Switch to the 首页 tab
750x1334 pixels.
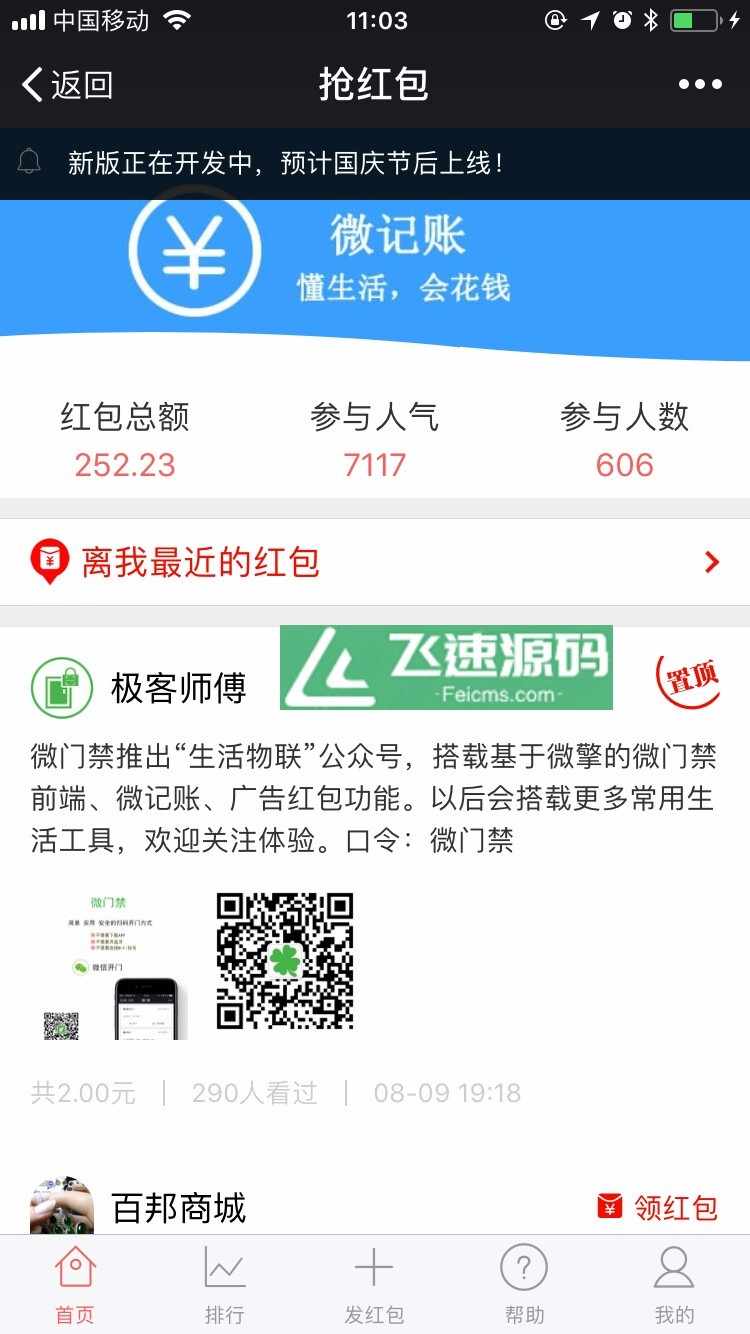point(75,1285)
